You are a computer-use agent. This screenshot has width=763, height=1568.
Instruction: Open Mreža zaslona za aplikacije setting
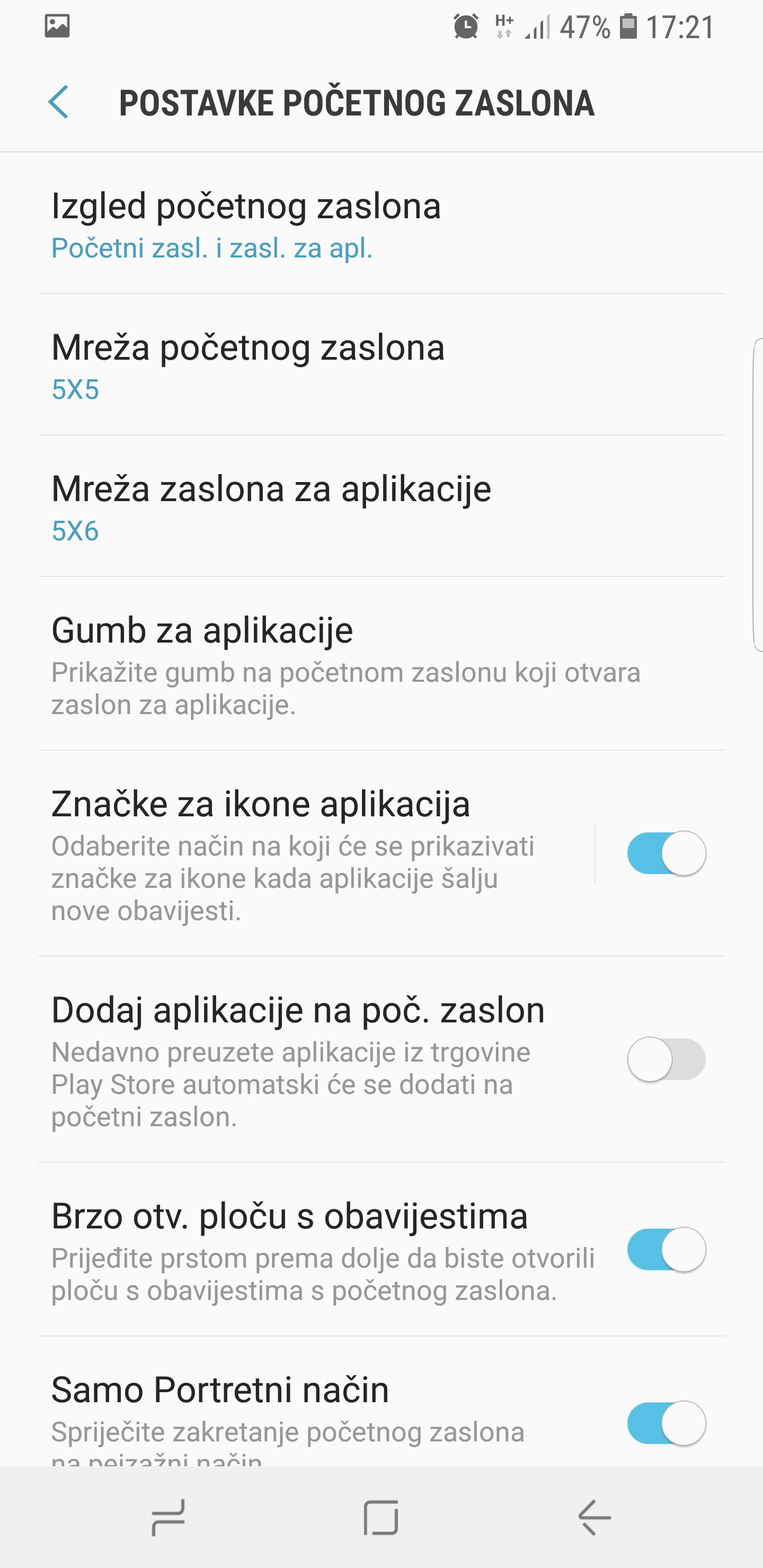click(271, 506)
